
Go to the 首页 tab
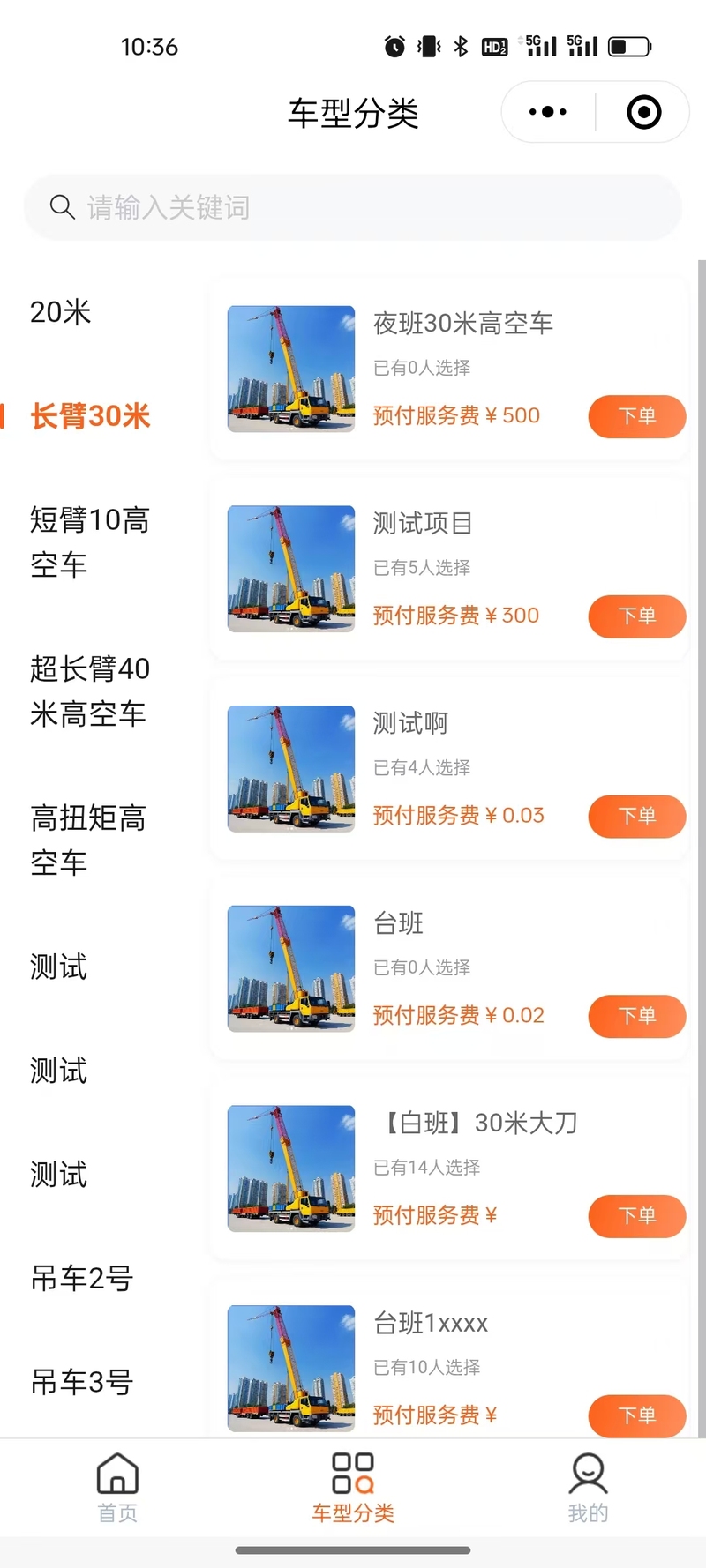[x=117, y=1489]
